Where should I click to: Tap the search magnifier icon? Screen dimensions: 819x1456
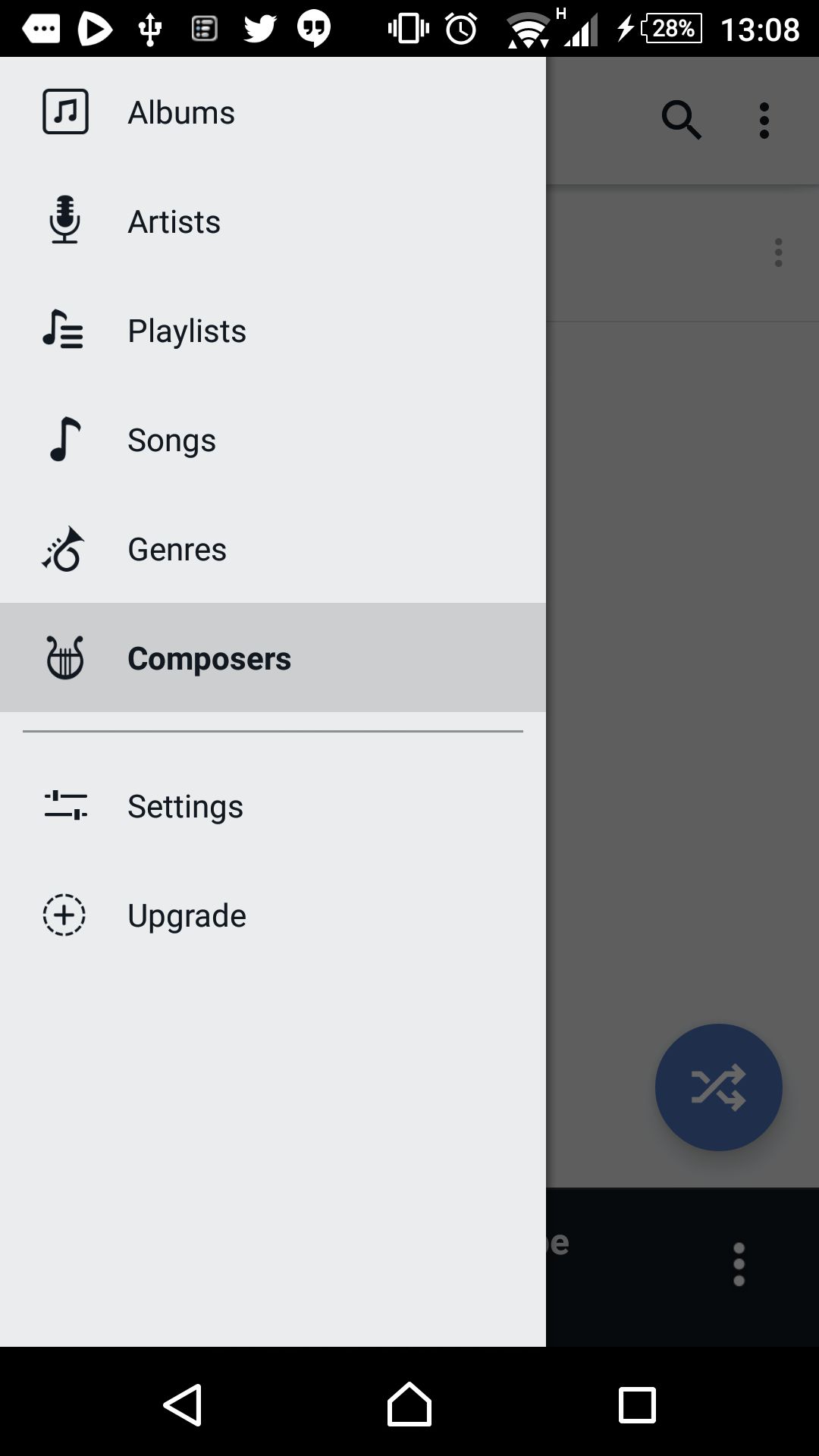(682, 120)
